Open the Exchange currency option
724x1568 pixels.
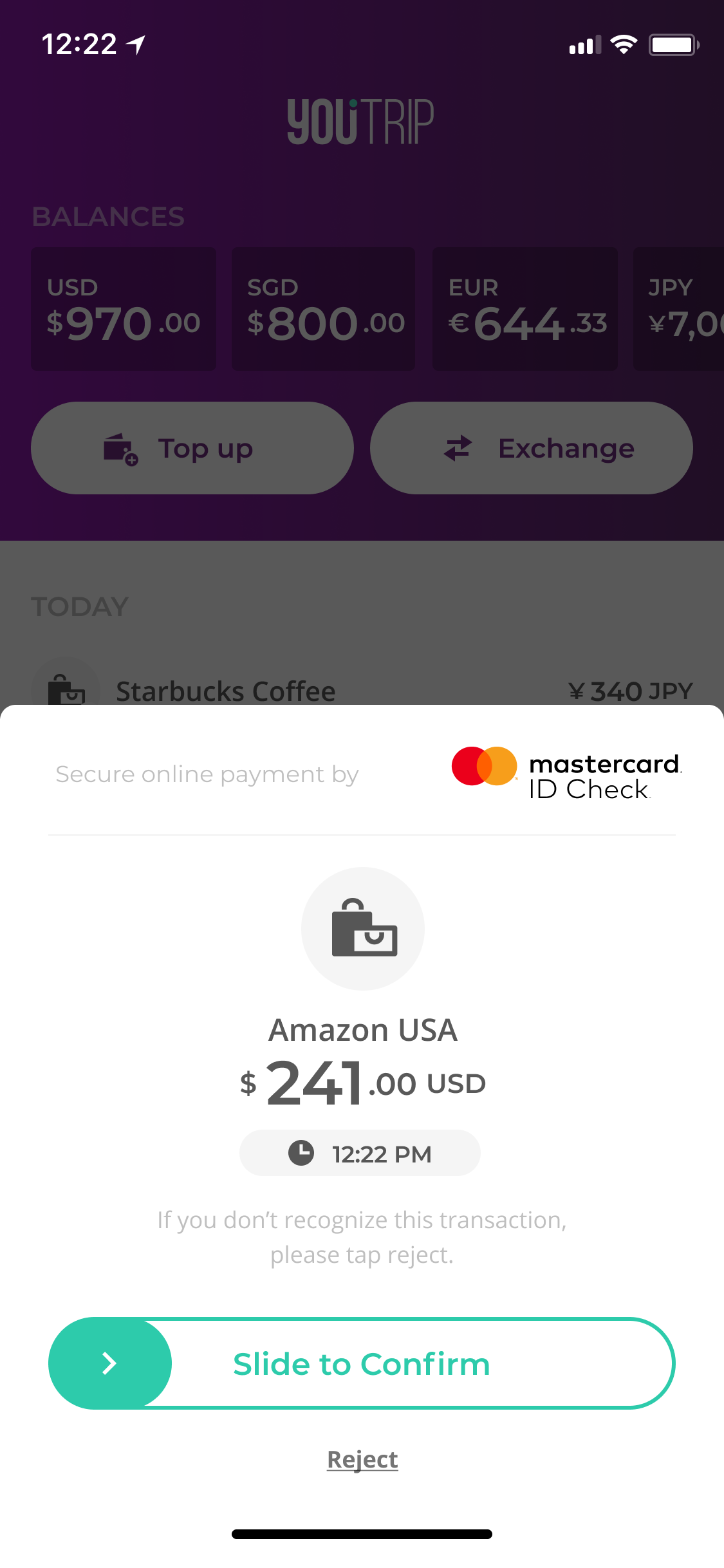click(531, 448)
